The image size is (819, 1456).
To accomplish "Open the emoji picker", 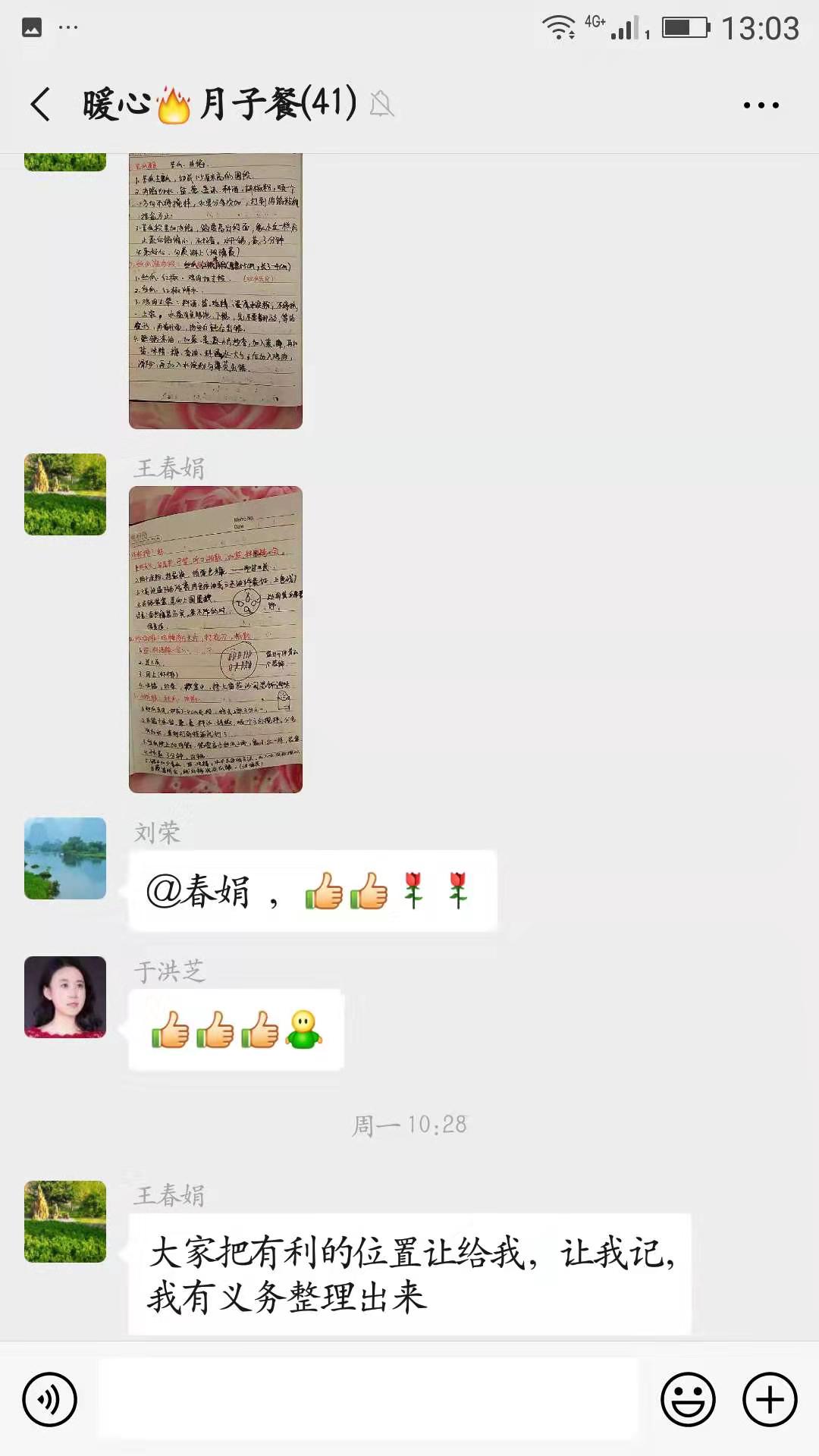I will [688, 1399].
